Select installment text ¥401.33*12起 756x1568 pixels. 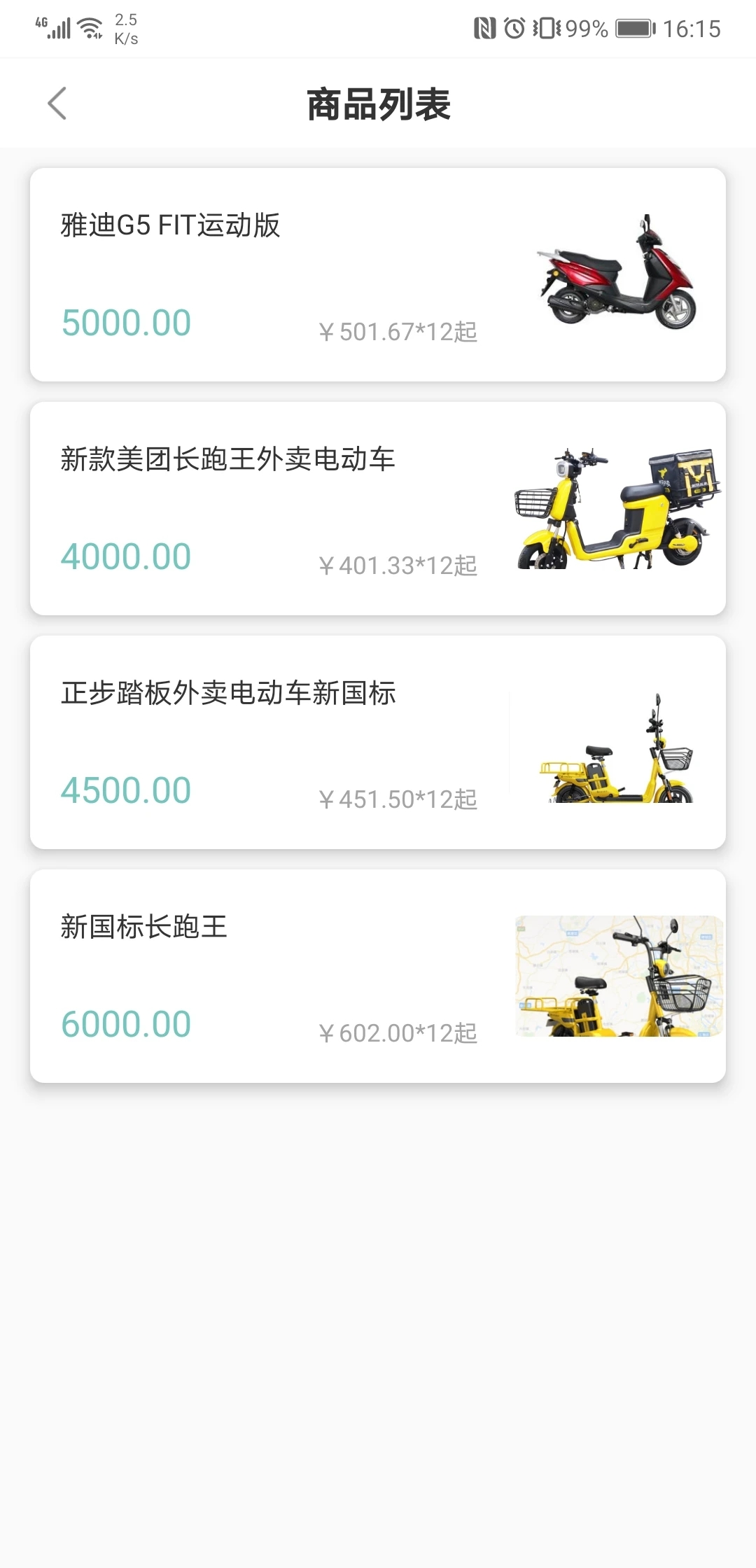pos(398,566)
